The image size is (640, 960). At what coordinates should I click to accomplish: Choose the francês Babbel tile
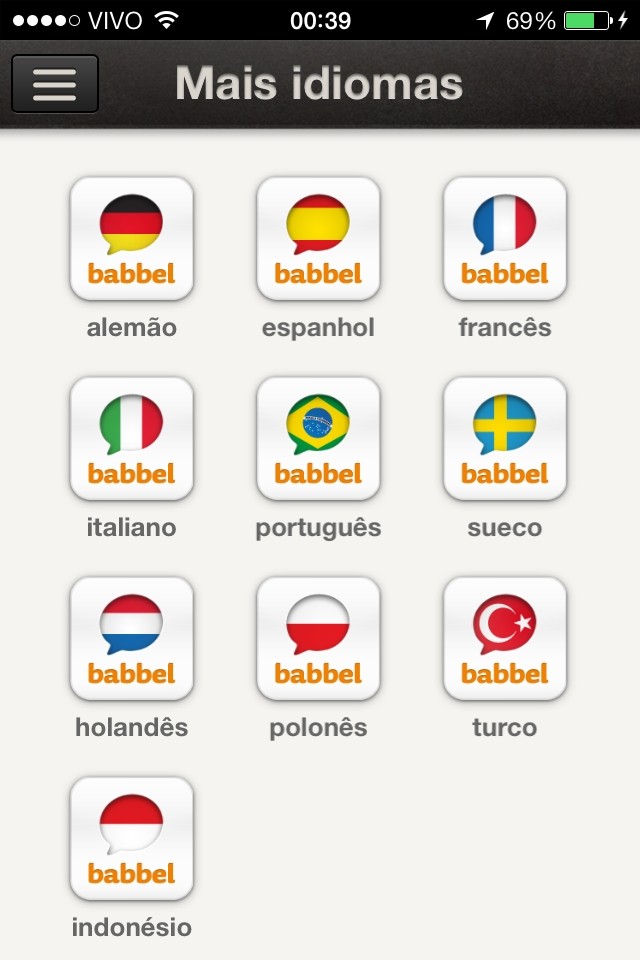coord(505,240)
